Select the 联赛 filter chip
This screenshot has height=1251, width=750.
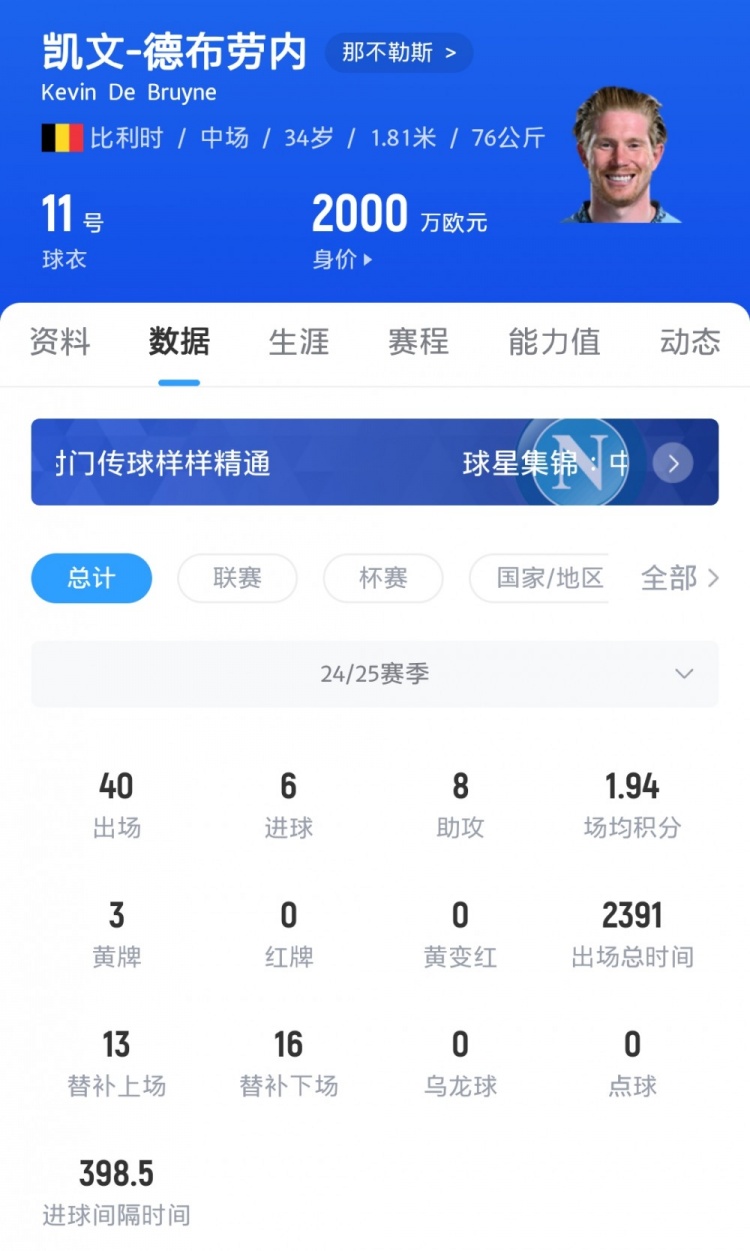(x=237, y=578)
